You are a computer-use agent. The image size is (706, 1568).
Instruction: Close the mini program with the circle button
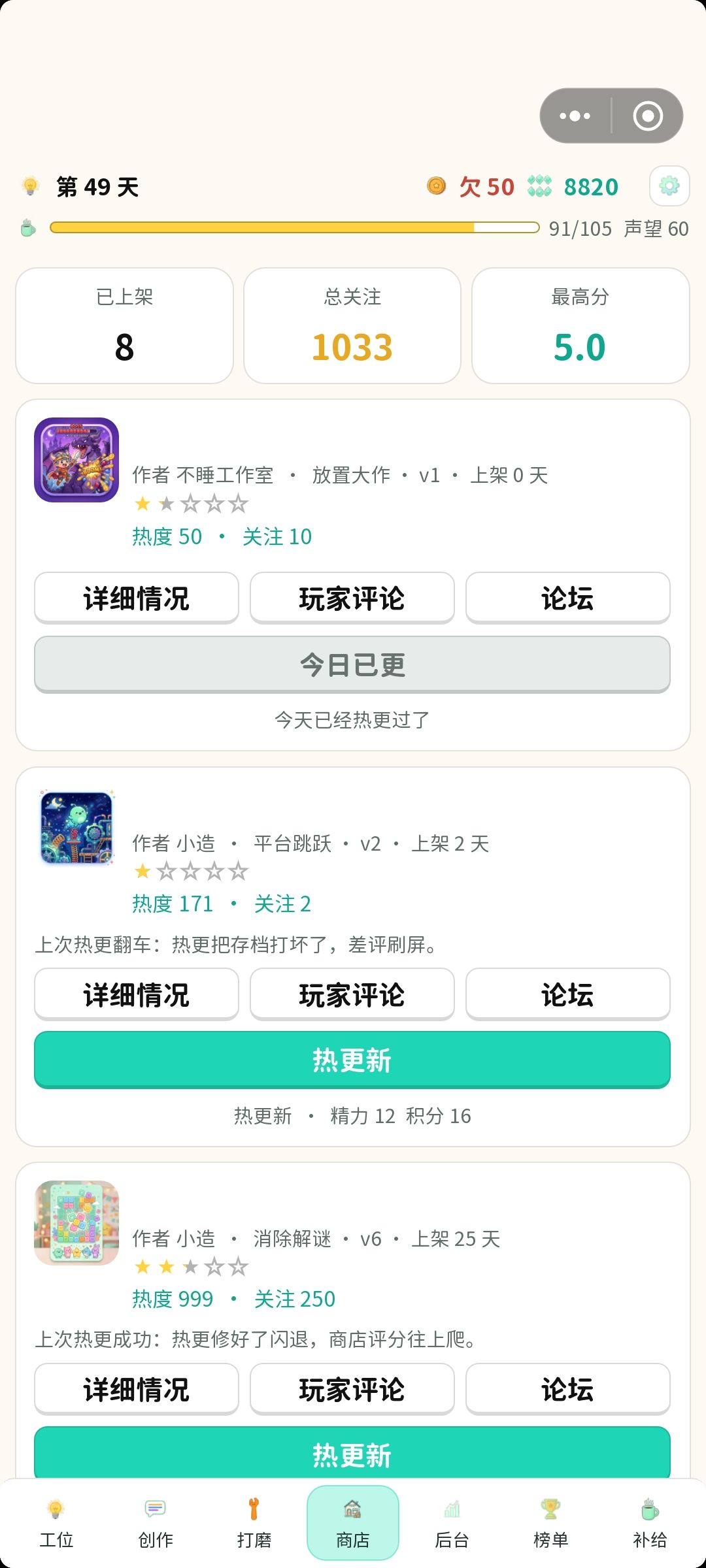(x=648, y=116)
